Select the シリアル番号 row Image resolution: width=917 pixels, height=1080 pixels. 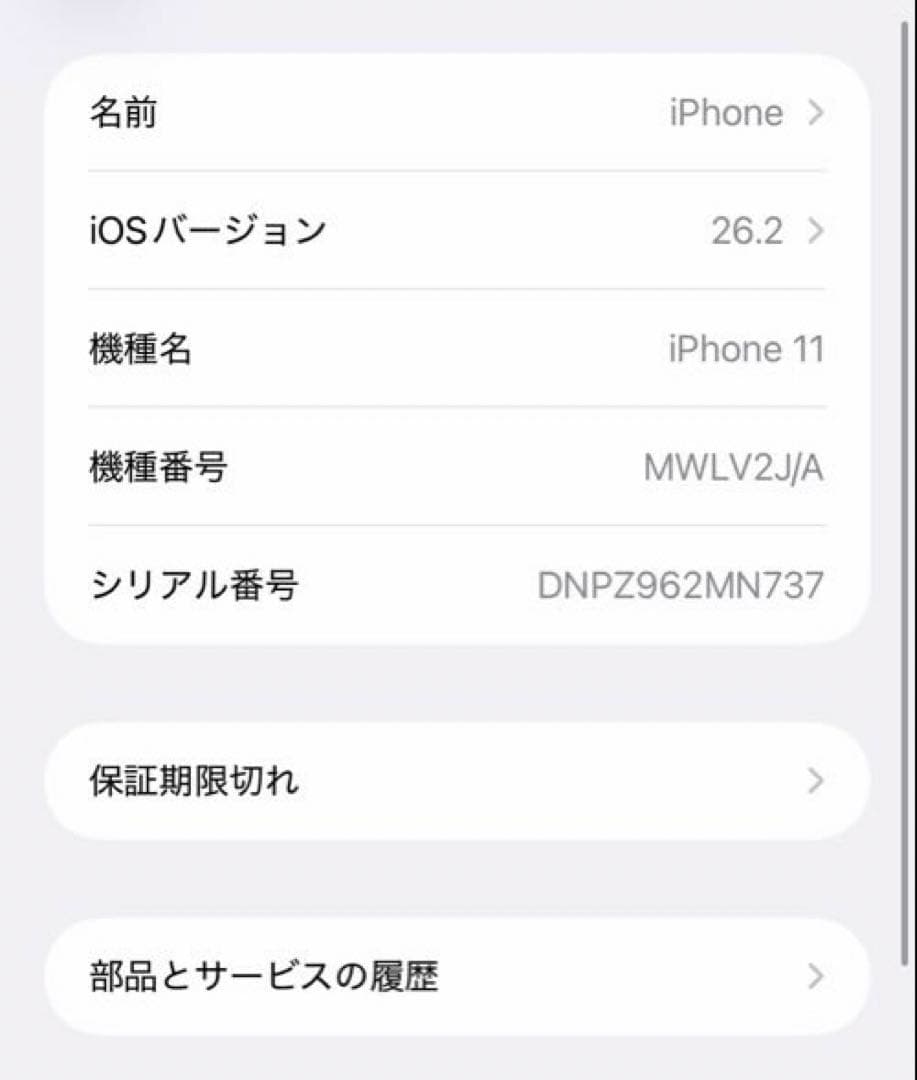click(458, 586)
